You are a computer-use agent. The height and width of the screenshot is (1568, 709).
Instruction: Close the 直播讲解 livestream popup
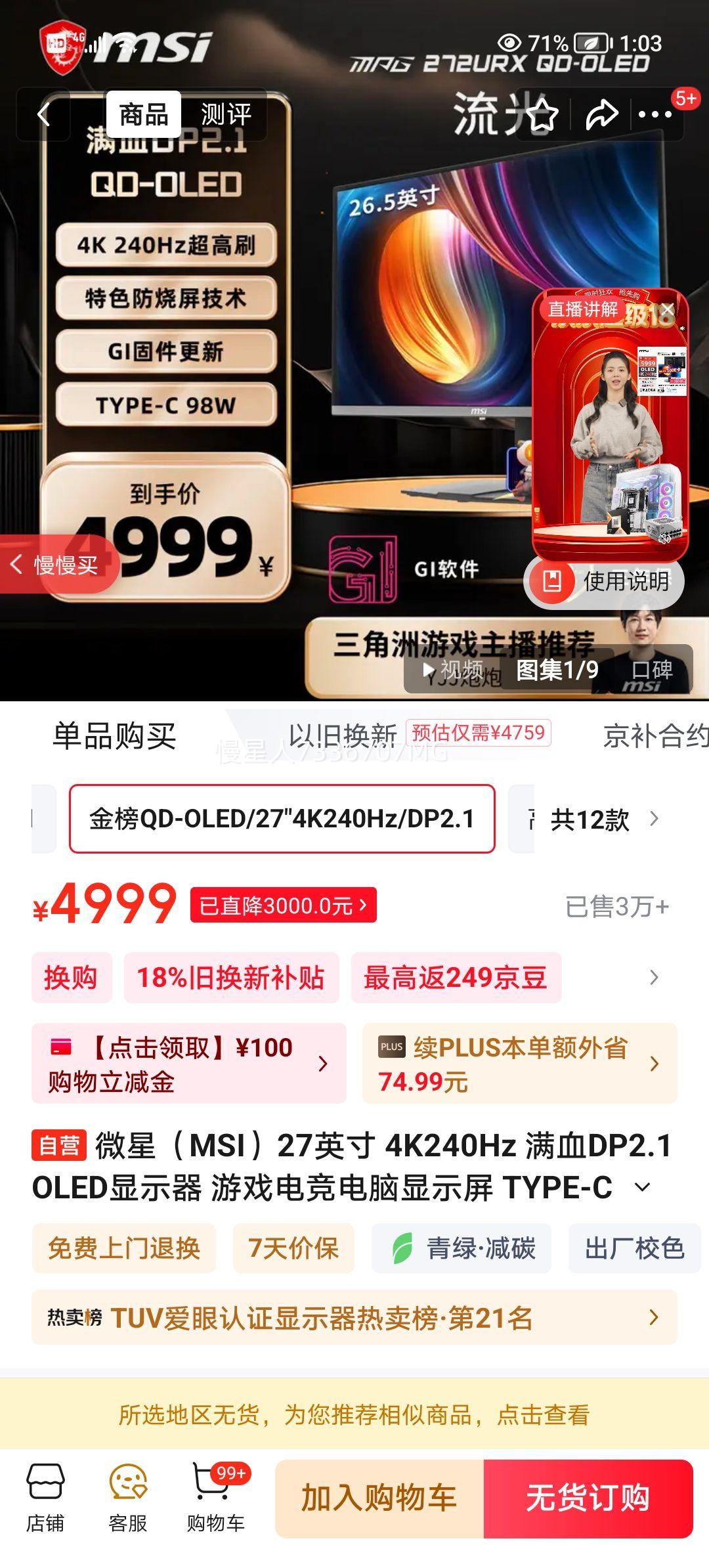click(x=667, y=309)
